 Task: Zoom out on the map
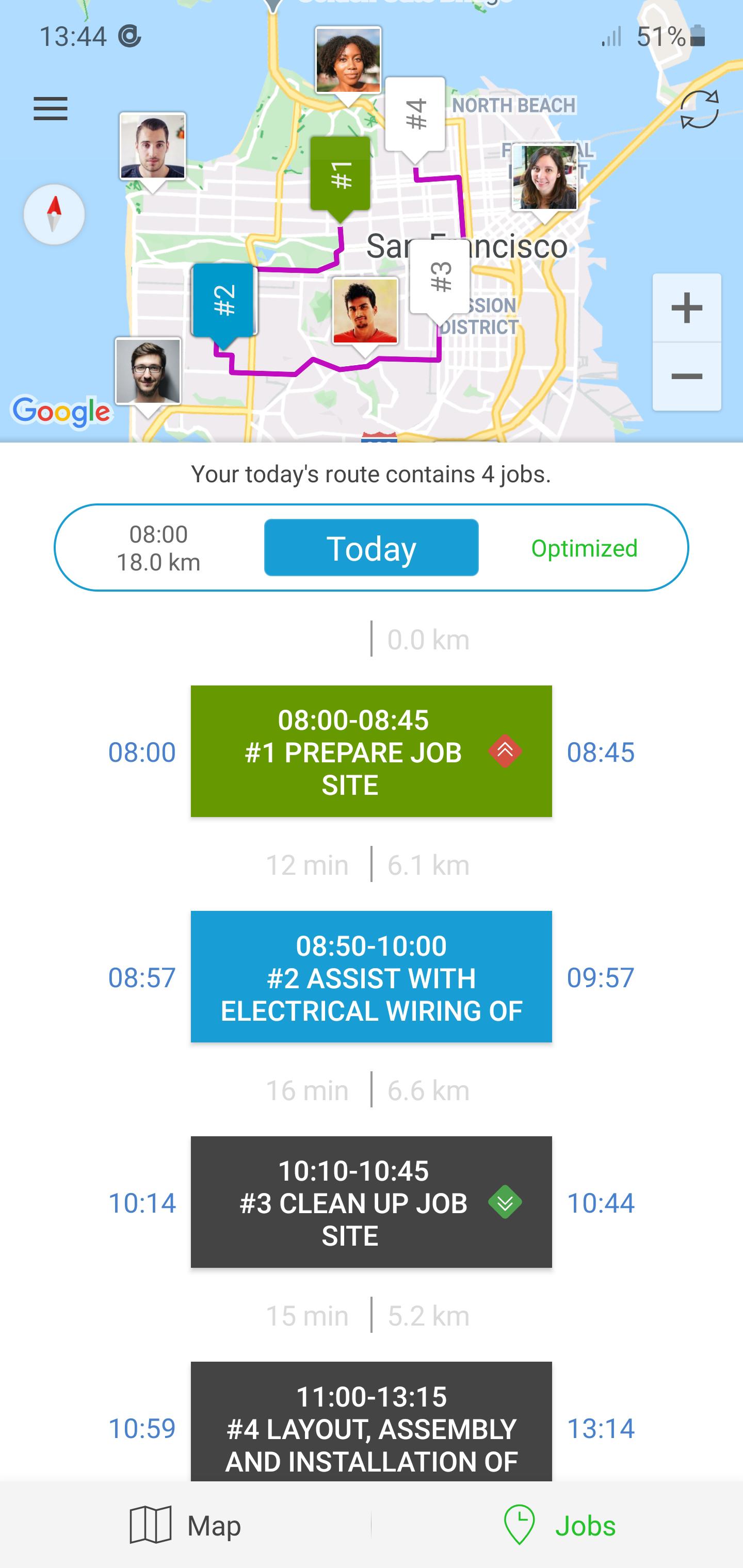pos(687,376)
